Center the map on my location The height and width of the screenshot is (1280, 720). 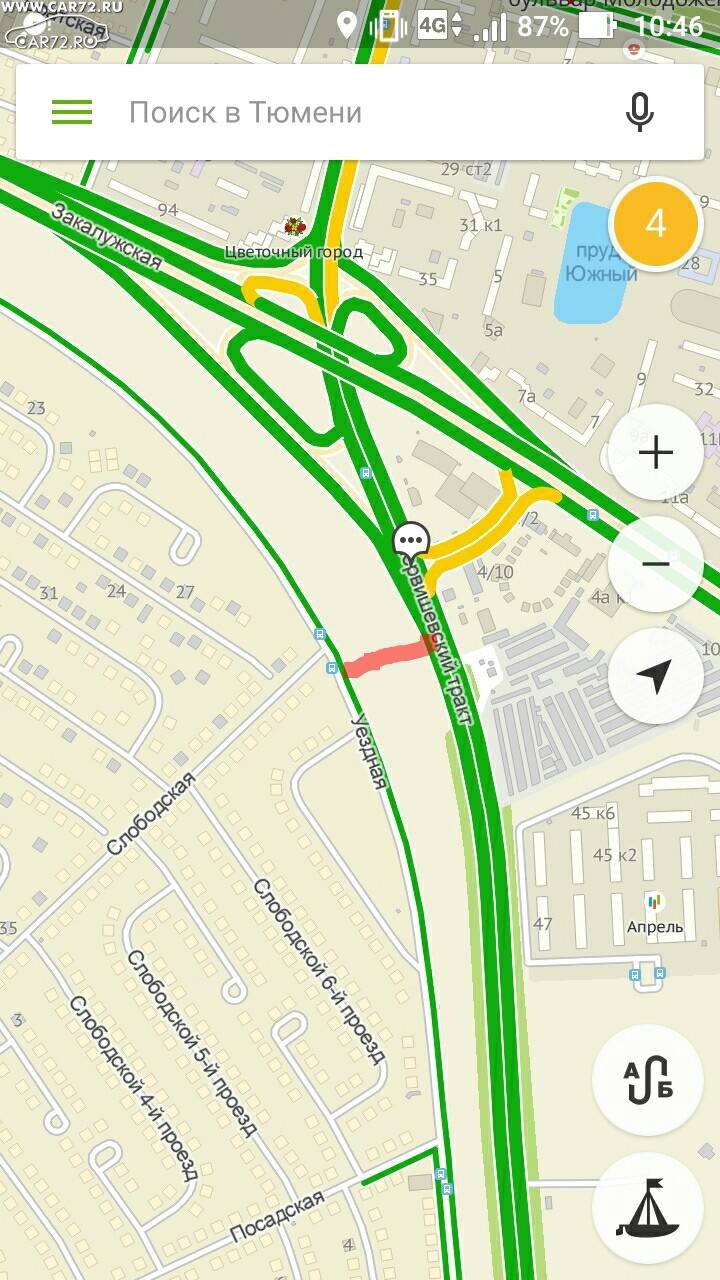pos(656,677)
